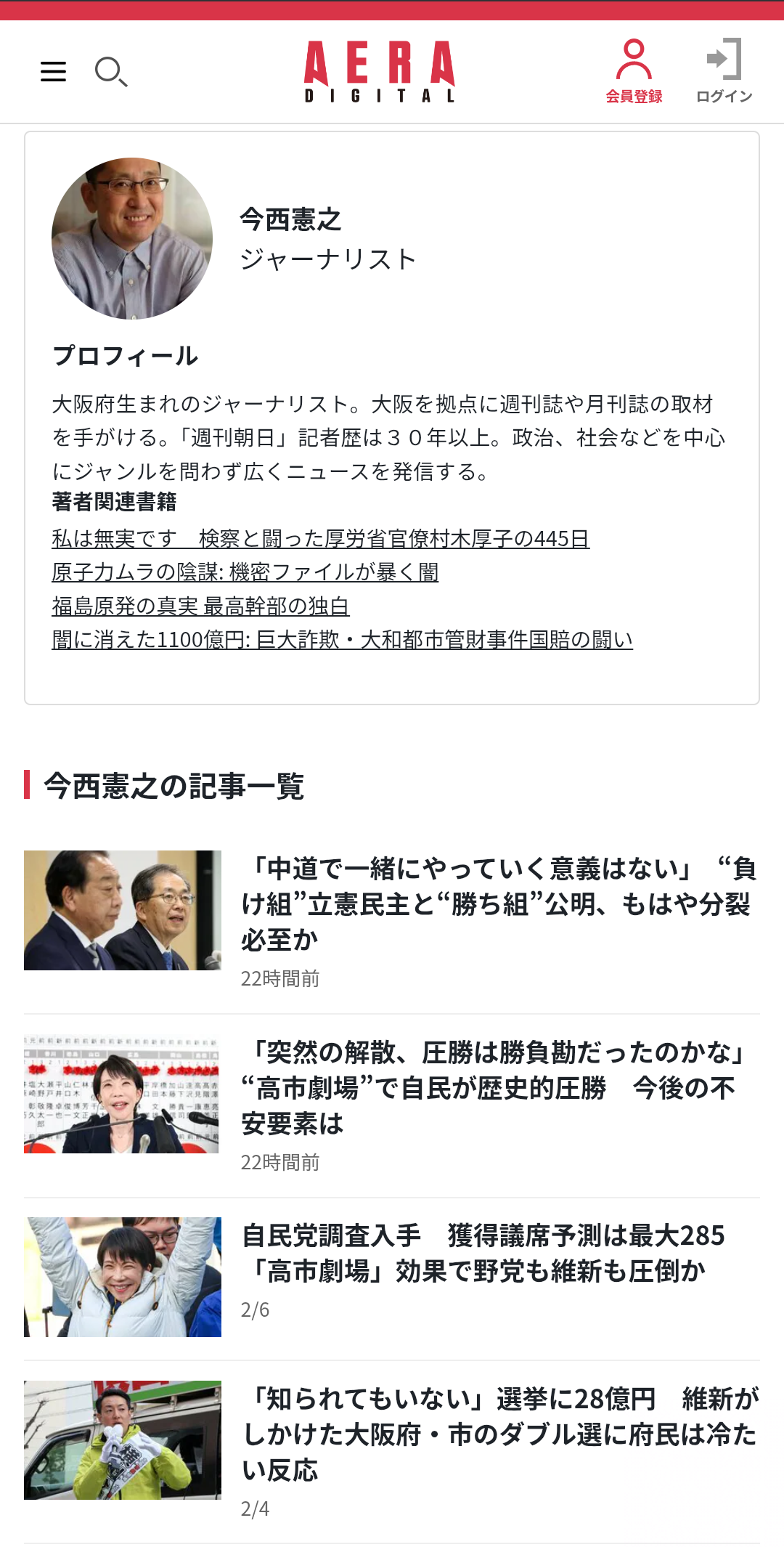Open article 「中道で一緒にやっていく意義はない」

tap(498, 904)
